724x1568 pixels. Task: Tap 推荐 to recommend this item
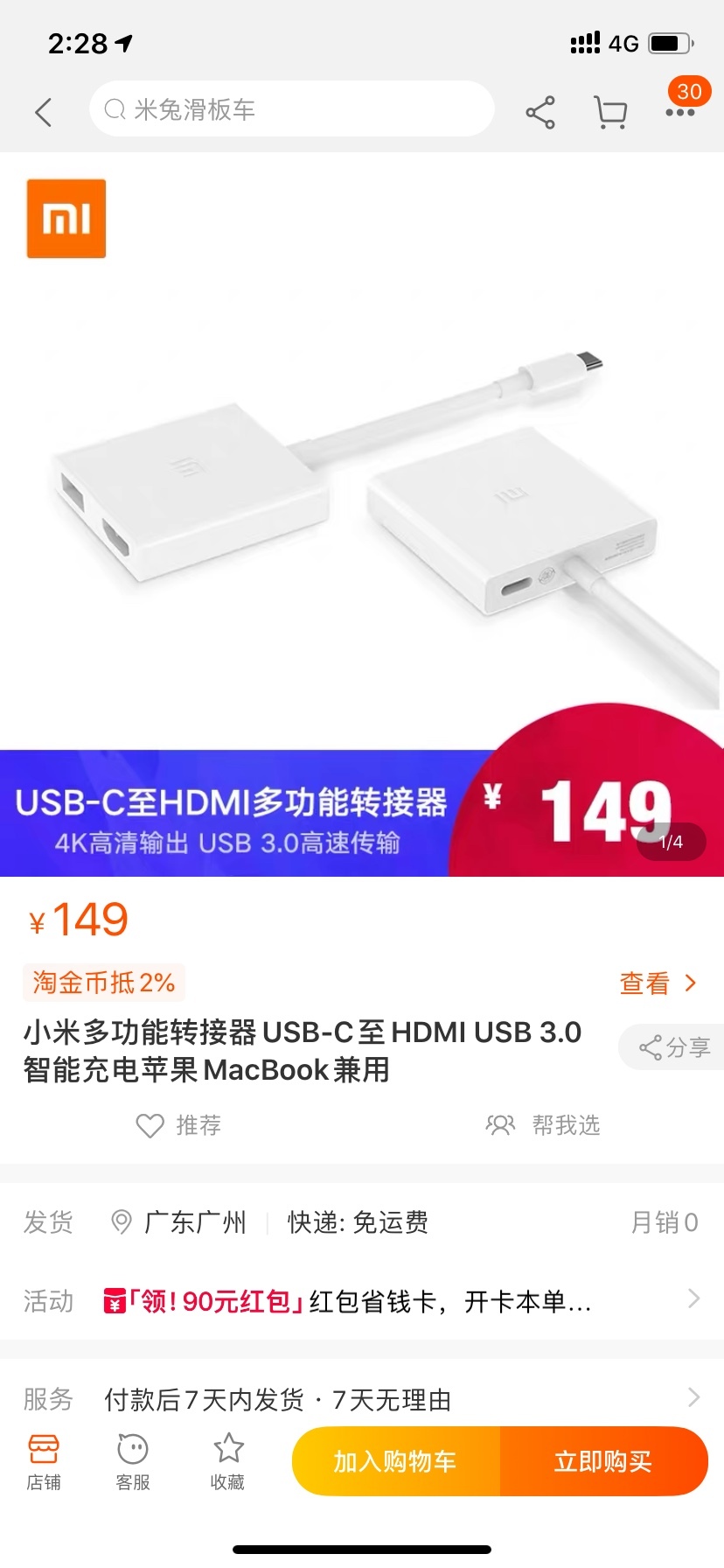tap(179, 1125)
